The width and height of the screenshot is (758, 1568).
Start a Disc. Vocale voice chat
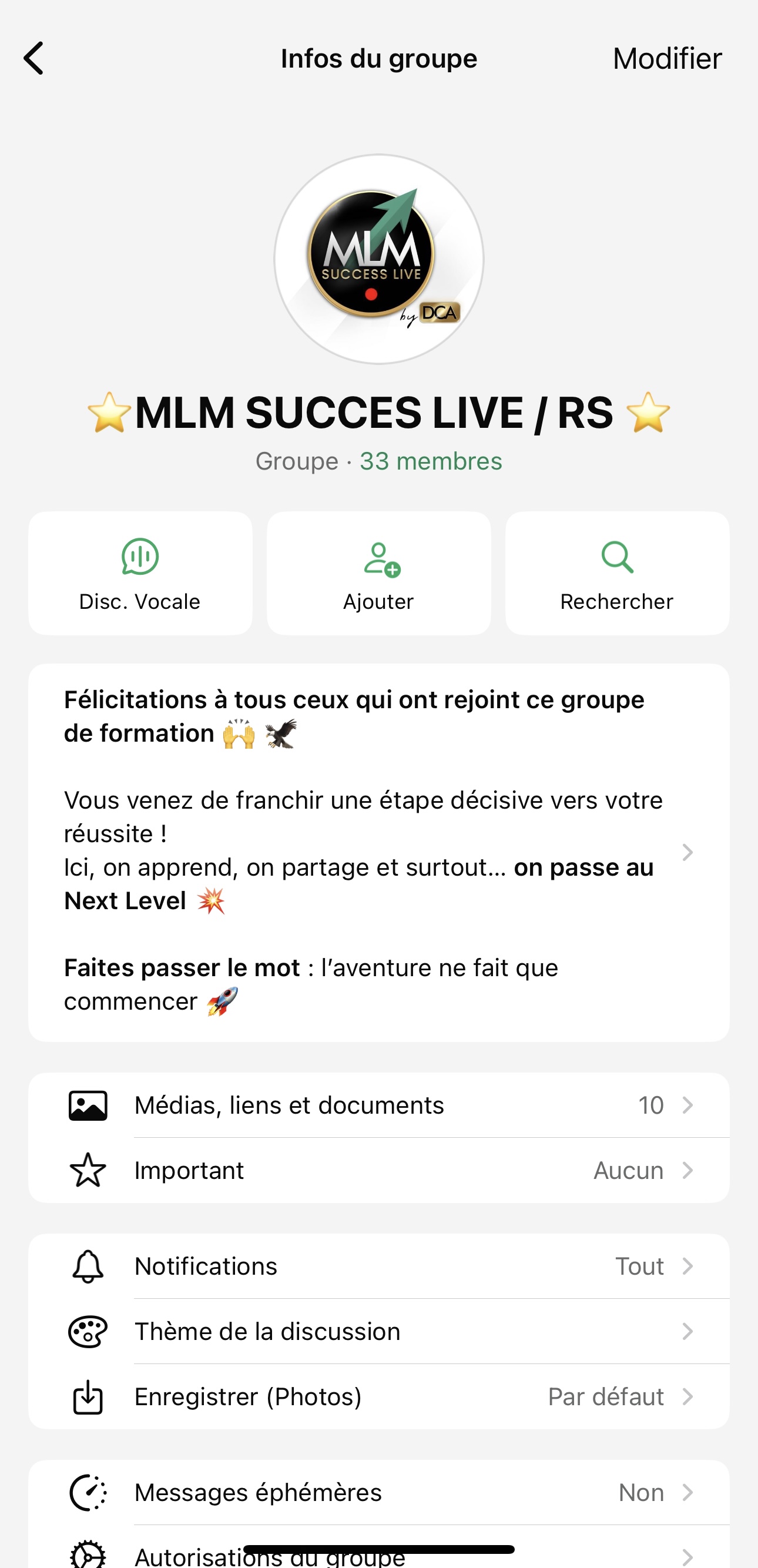pos(140,574)
